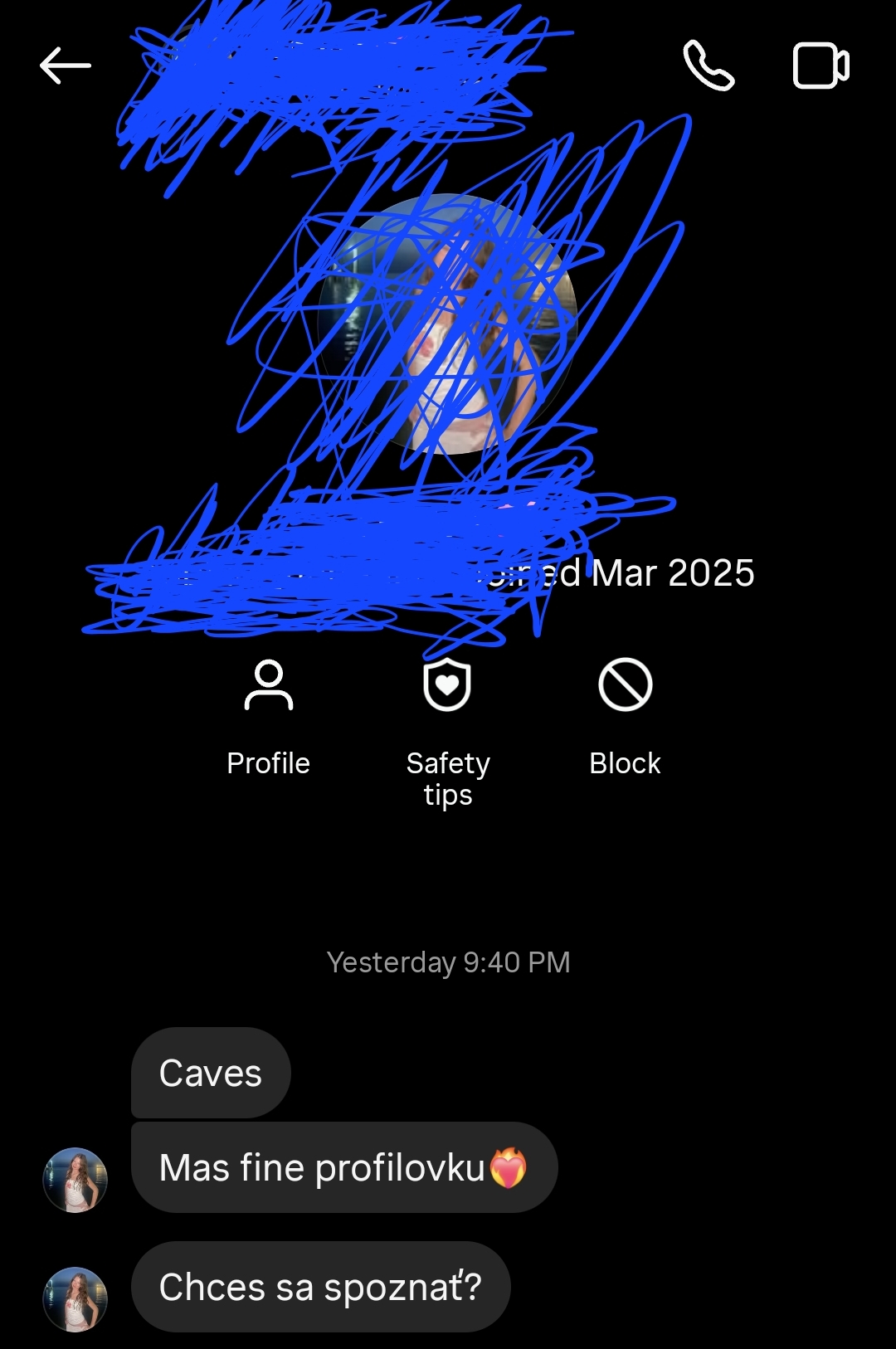Block this contact
Image resolution: width=896 pixels, height=1349 pixels.
point(625,714)
